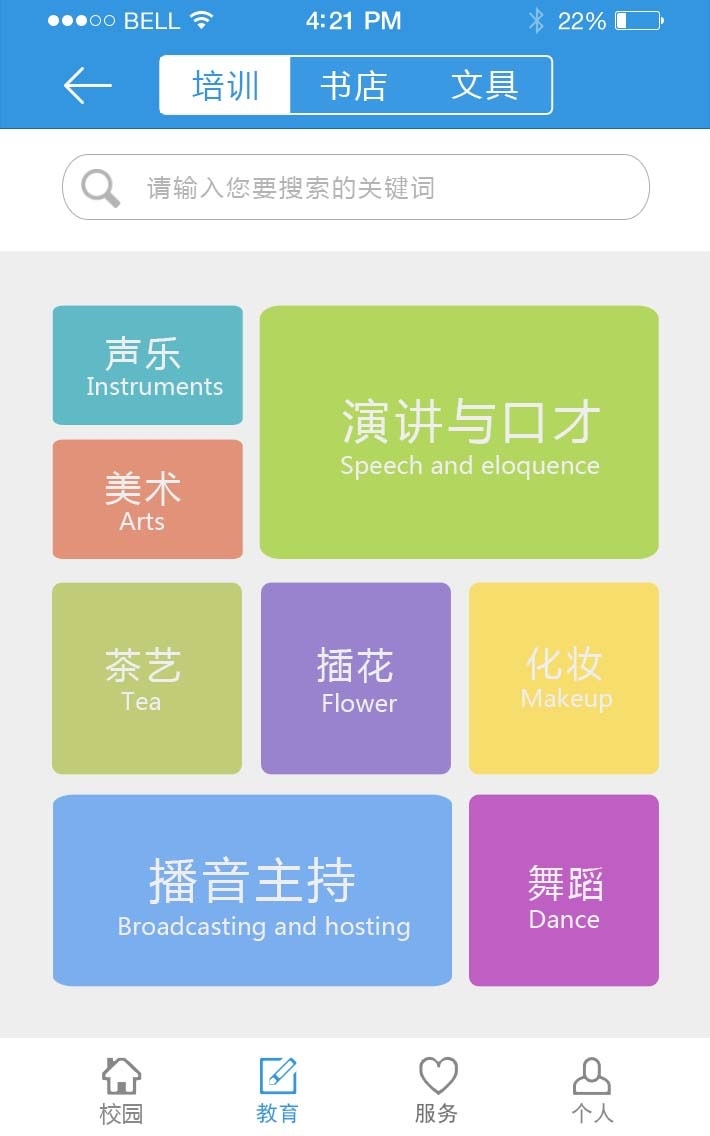
Task: Switch to the 文具 segment
Action: tap(485, 85)
